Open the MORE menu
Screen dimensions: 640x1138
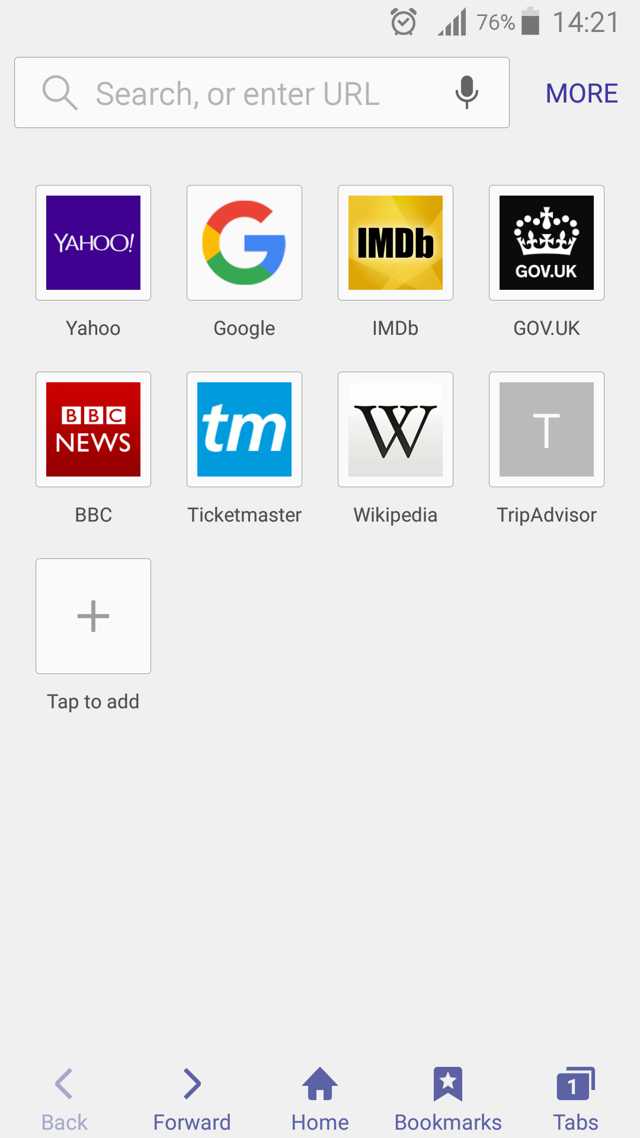(x=581, y=93)
